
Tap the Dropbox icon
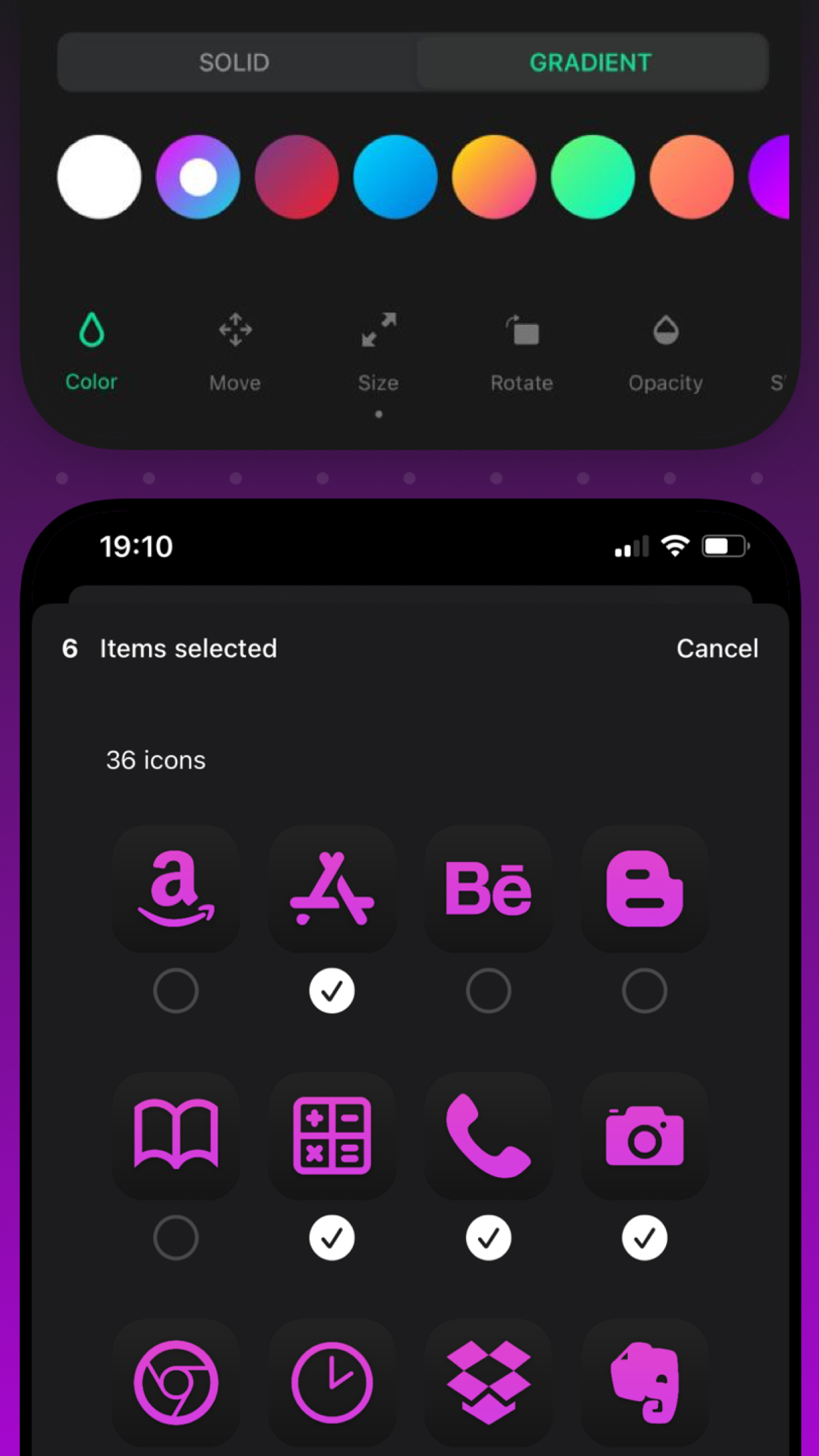pos(488,1383)
